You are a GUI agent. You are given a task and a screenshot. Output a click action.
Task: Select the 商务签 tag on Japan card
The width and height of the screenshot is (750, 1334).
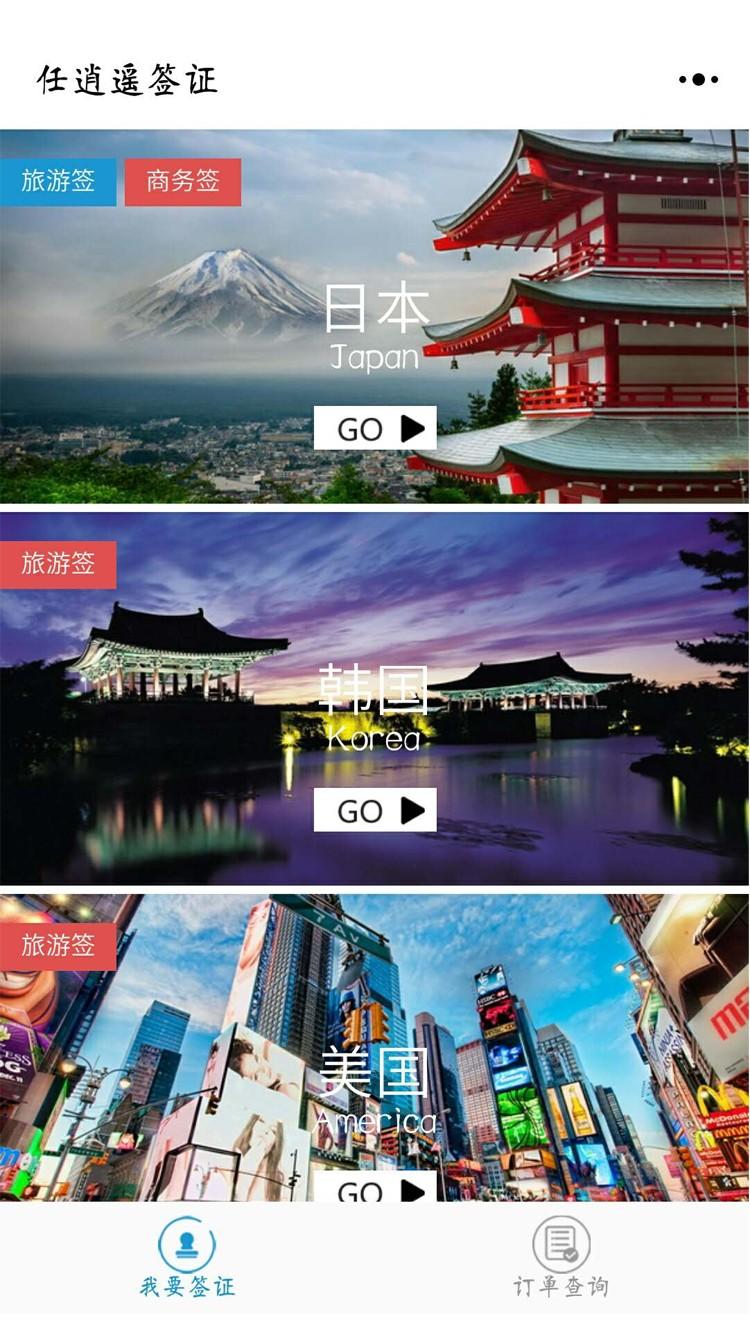click(x=183, y=181)
